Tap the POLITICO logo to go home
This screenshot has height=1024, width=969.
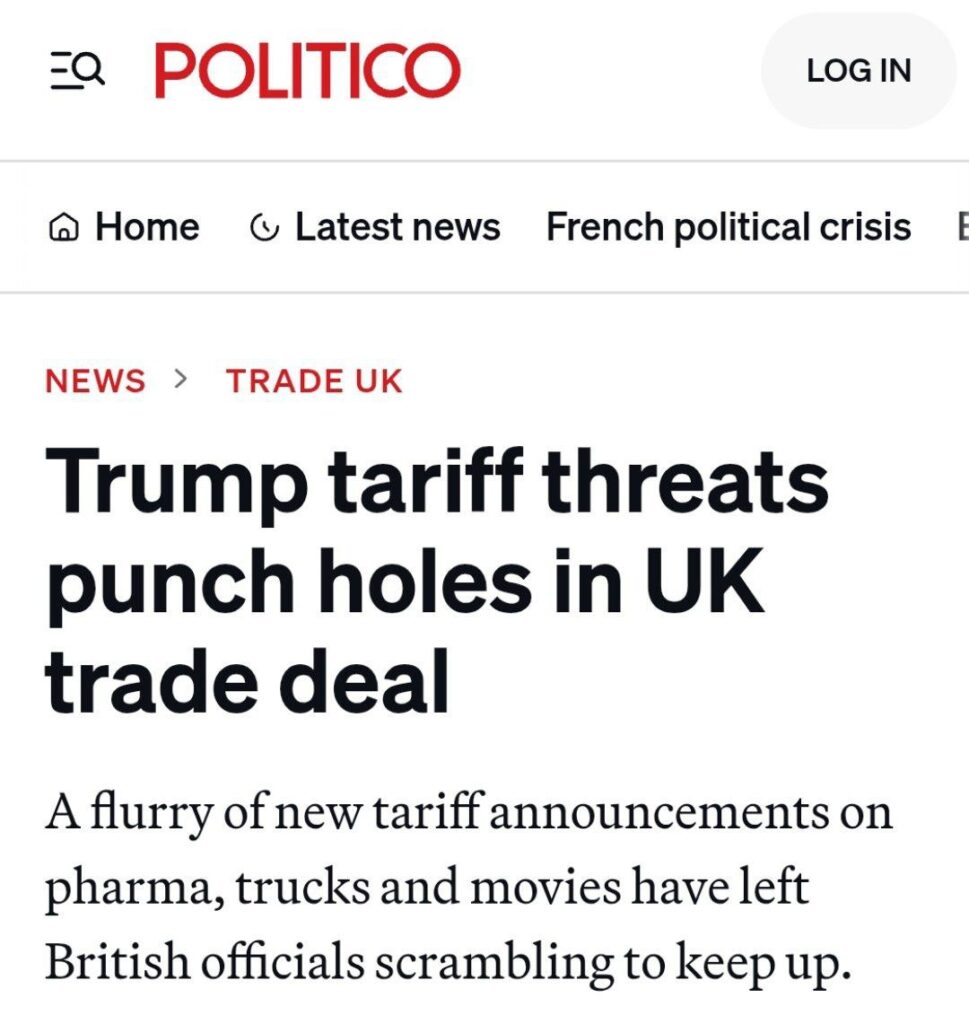click(x=307, y=71)
